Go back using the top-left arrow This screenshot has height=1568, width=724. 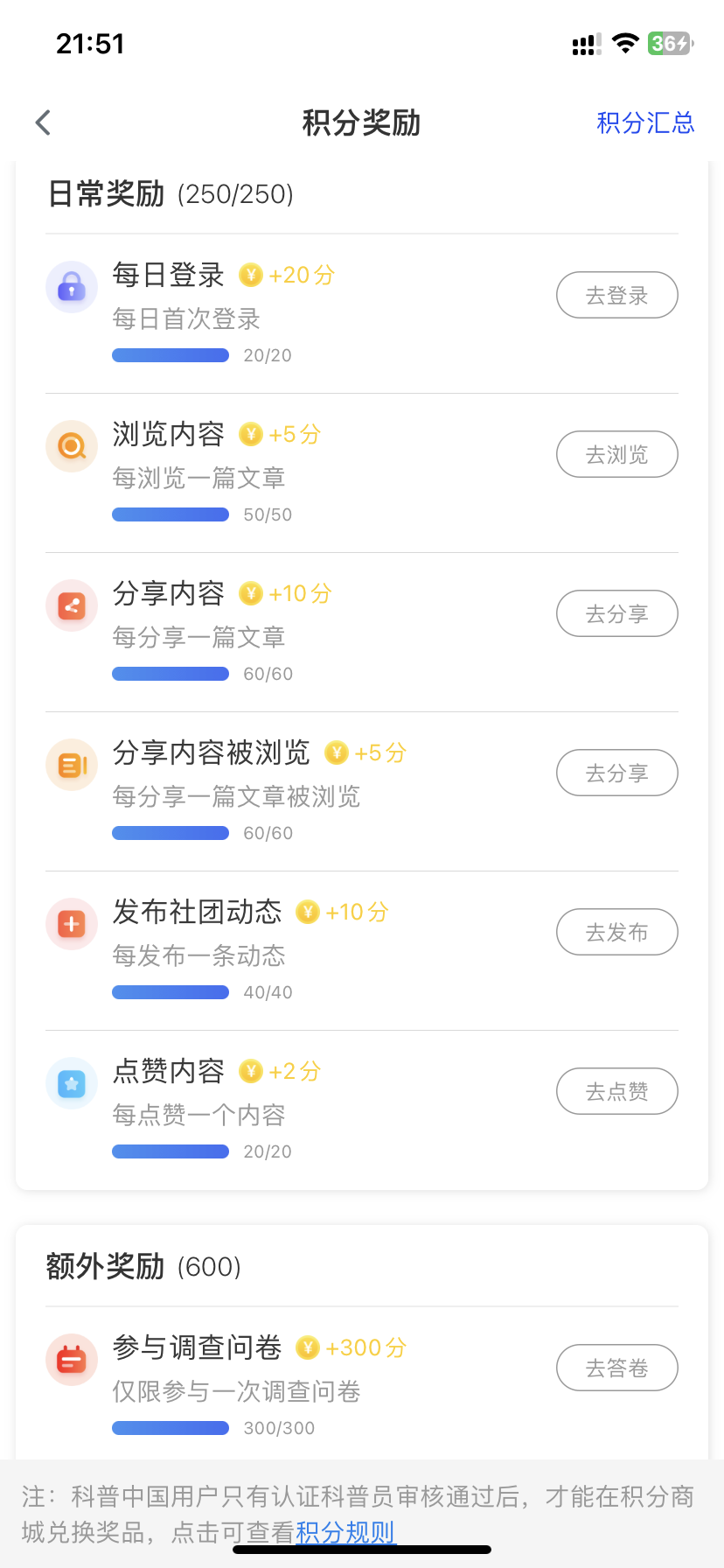(43, 122)
